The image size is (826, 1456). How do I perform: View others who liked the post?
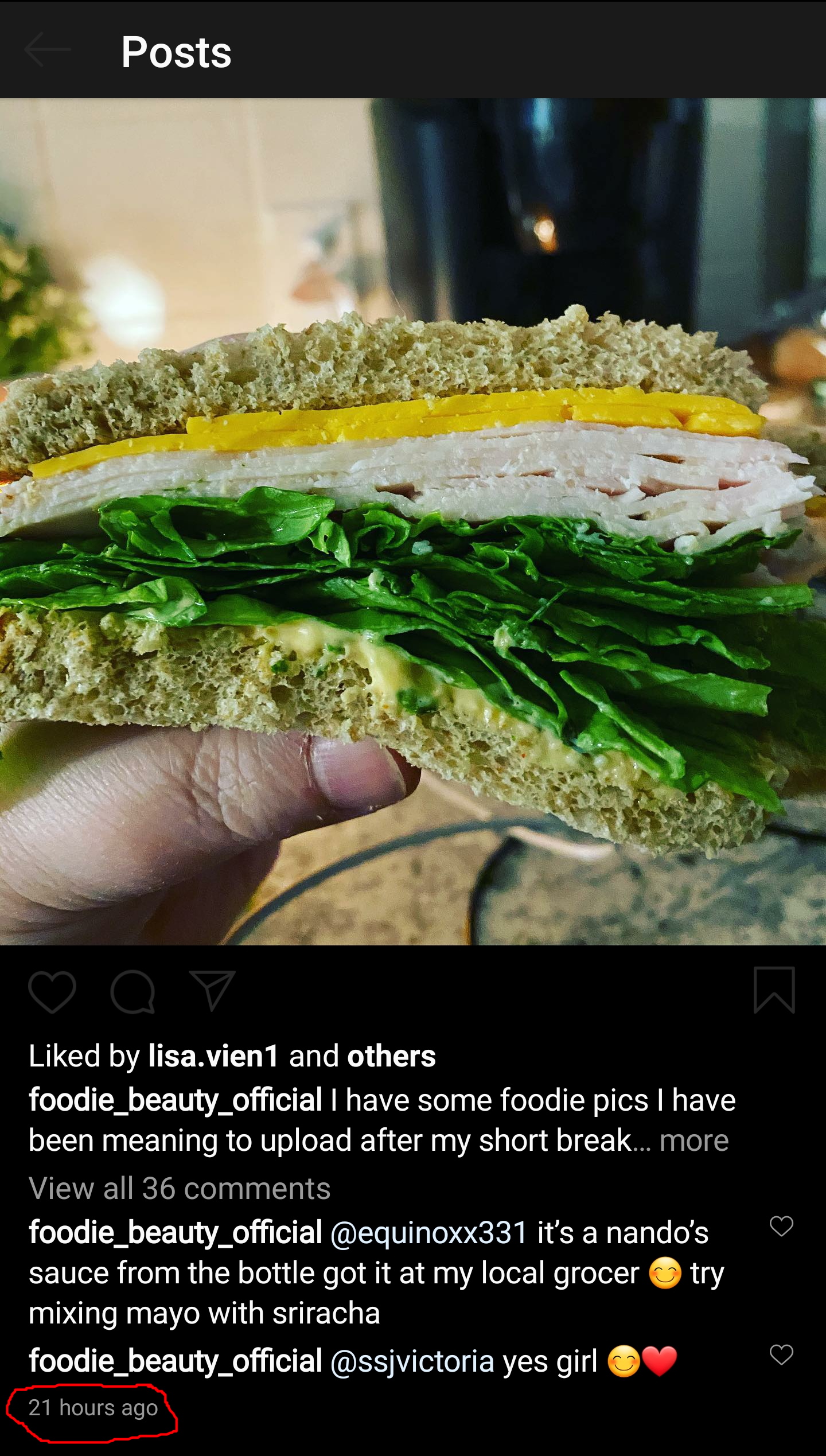[391, 1056]
